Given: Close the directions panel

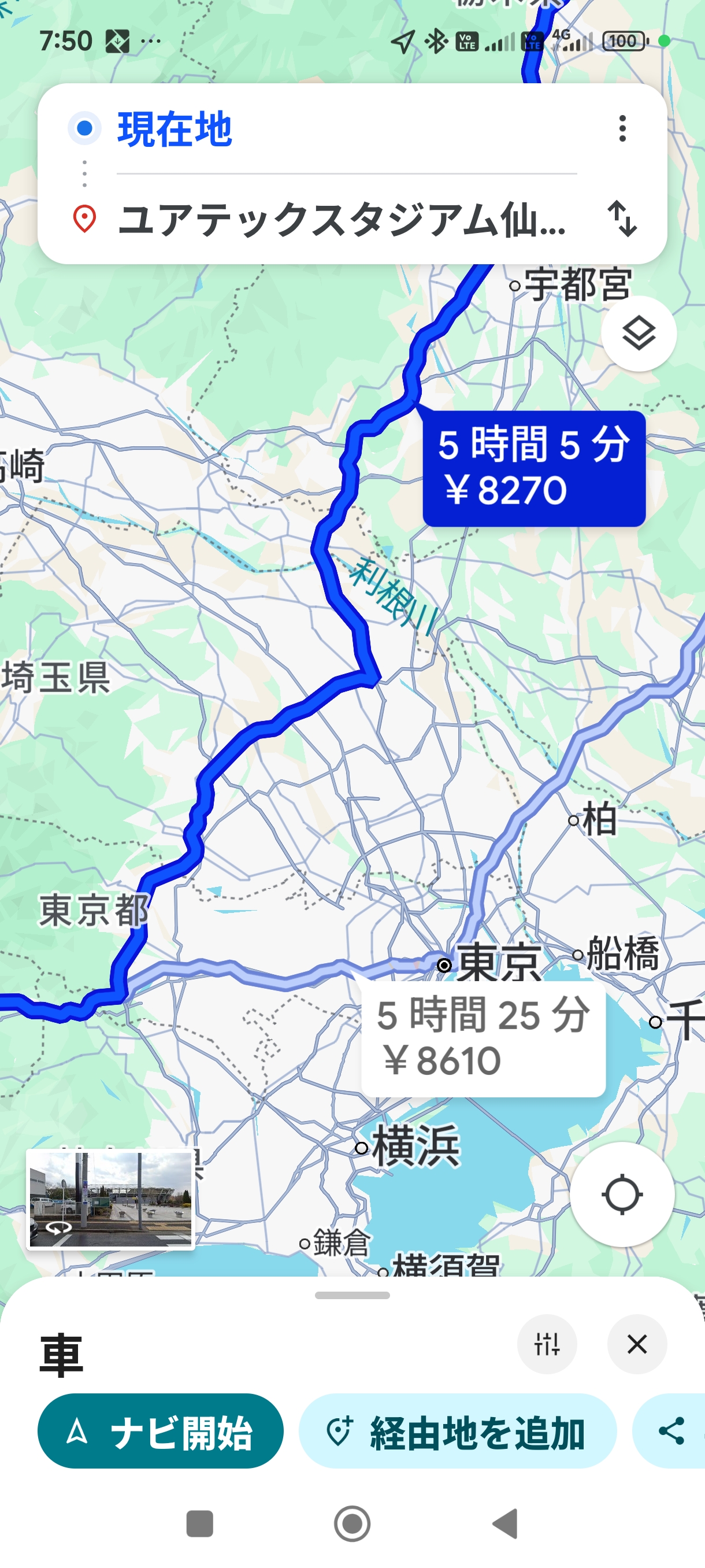Looking at the screenshot, I should 636,1344.
